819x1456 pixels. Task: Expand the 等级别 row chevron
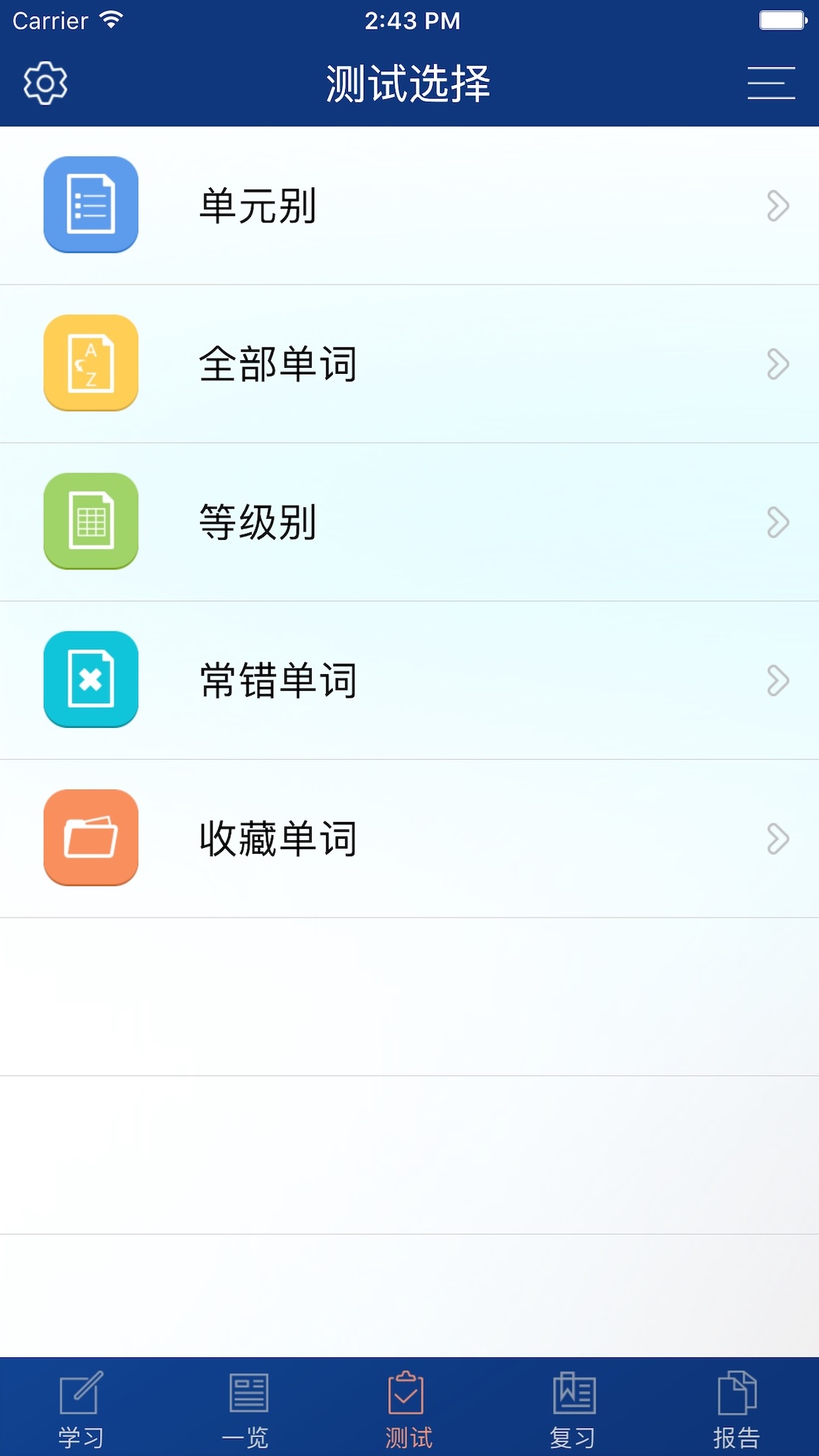[777, 522]
